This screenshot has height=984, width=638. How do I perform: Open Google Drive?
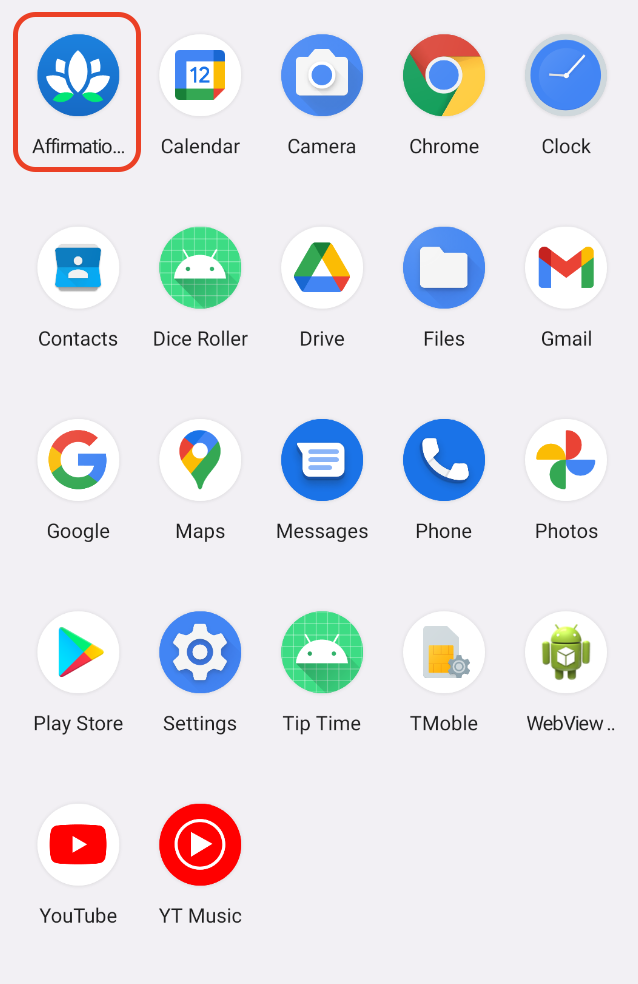[322, 268]
